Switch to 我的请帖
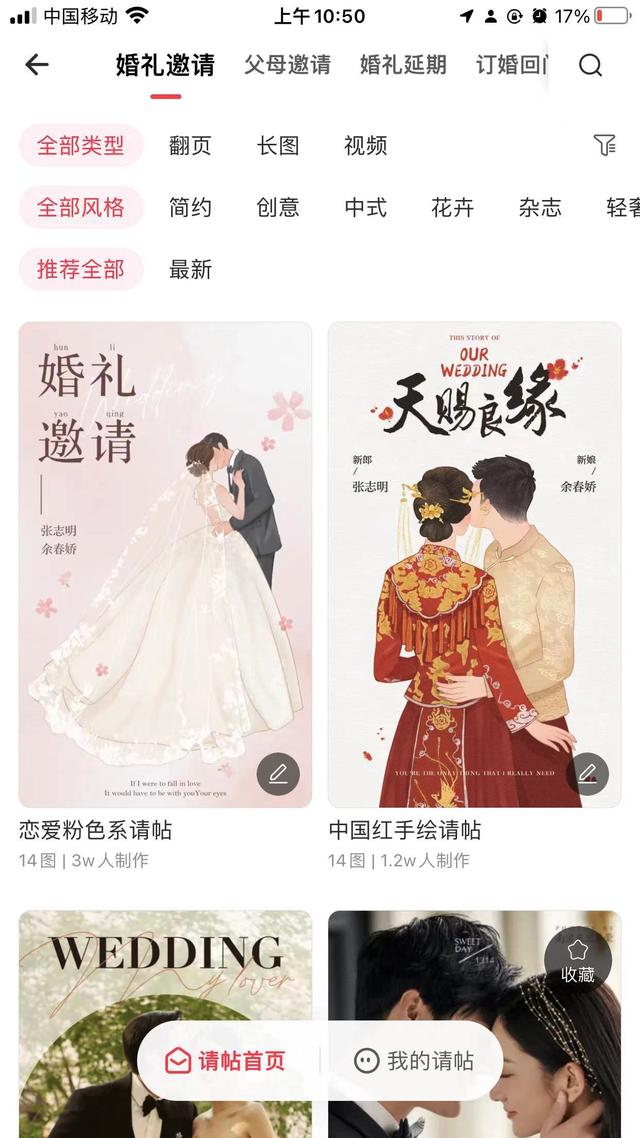This screenshot has width=640, height=1138. (414, 1061)
